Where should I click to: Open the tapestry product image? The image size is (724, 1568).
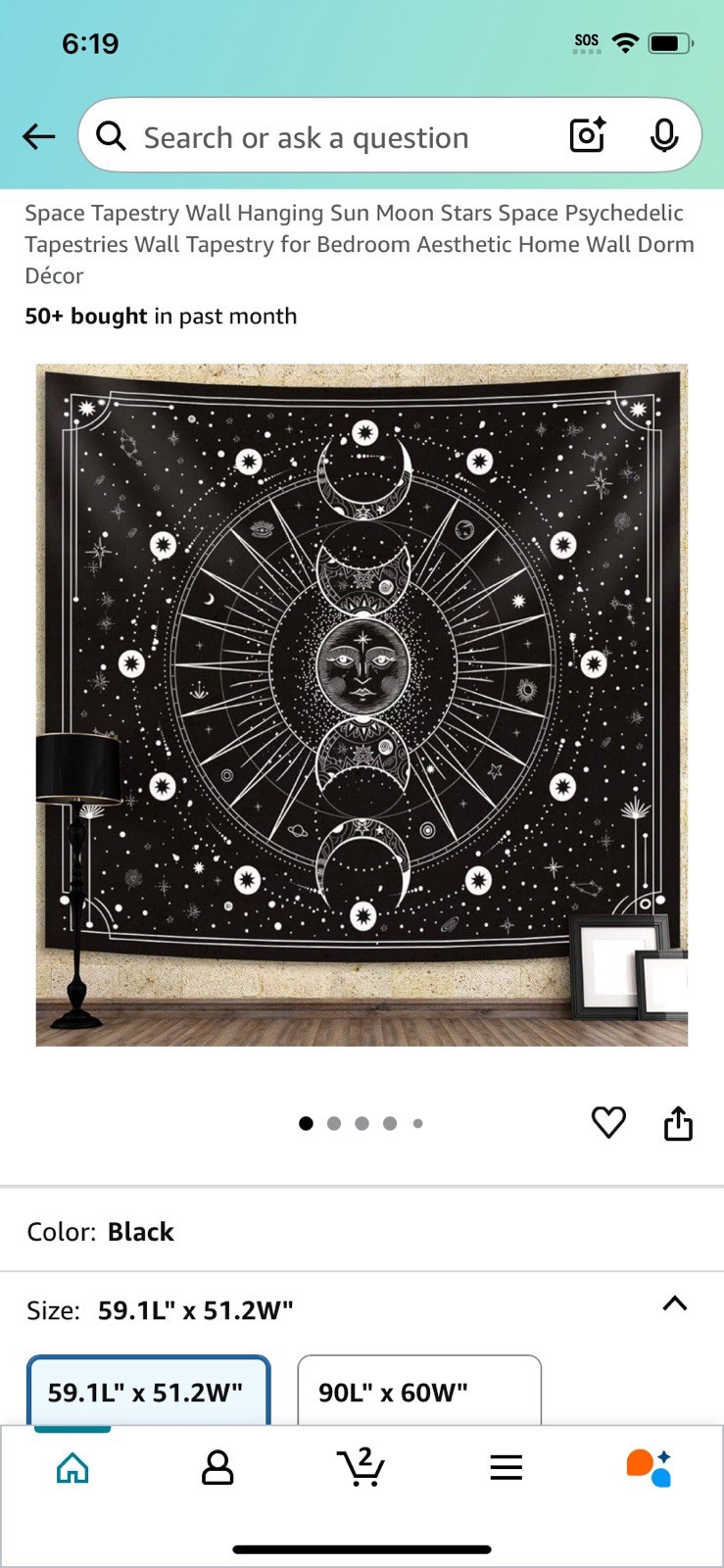[362, 705]
